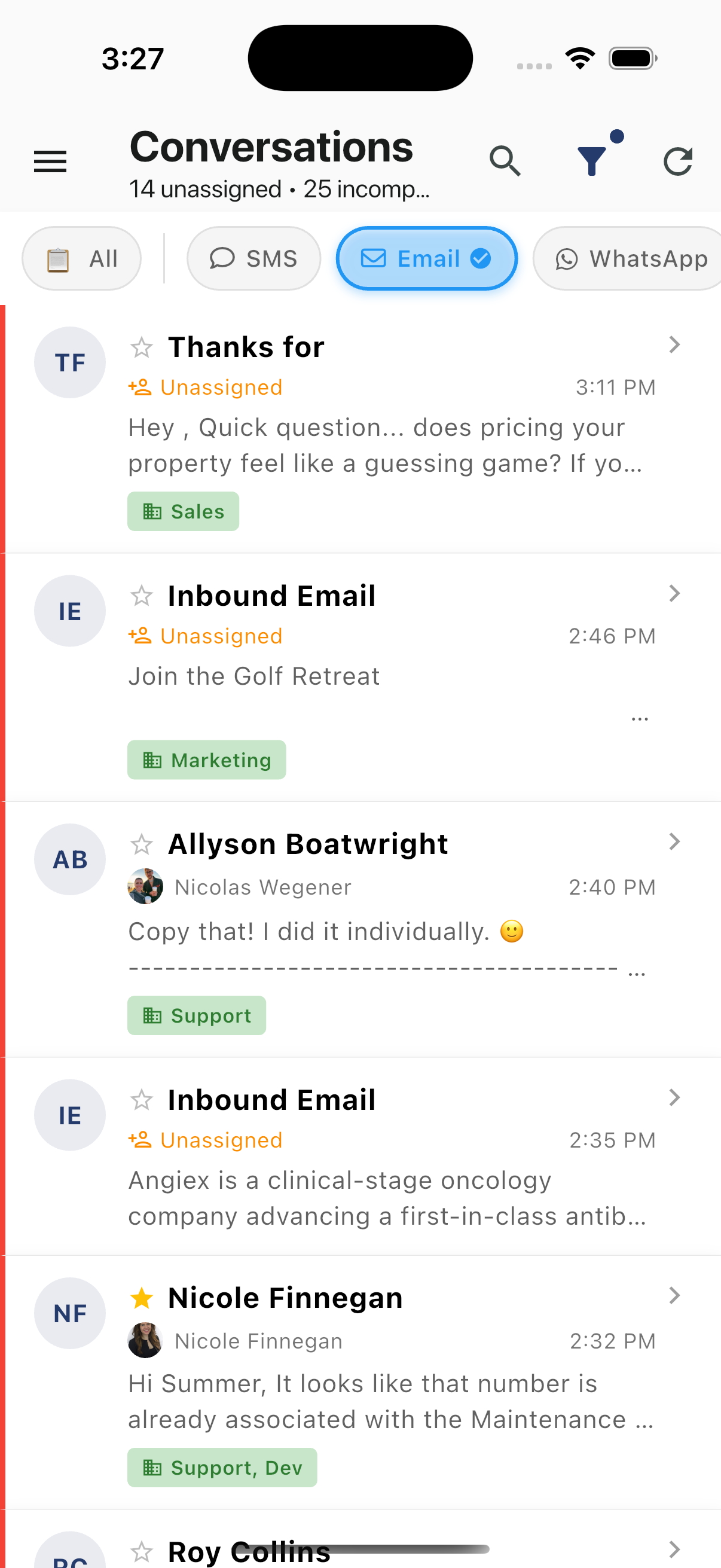The image size is (721, 1568).
Task: Star Allyson Boatwright's conversation
Action: (x=142, y=844)
